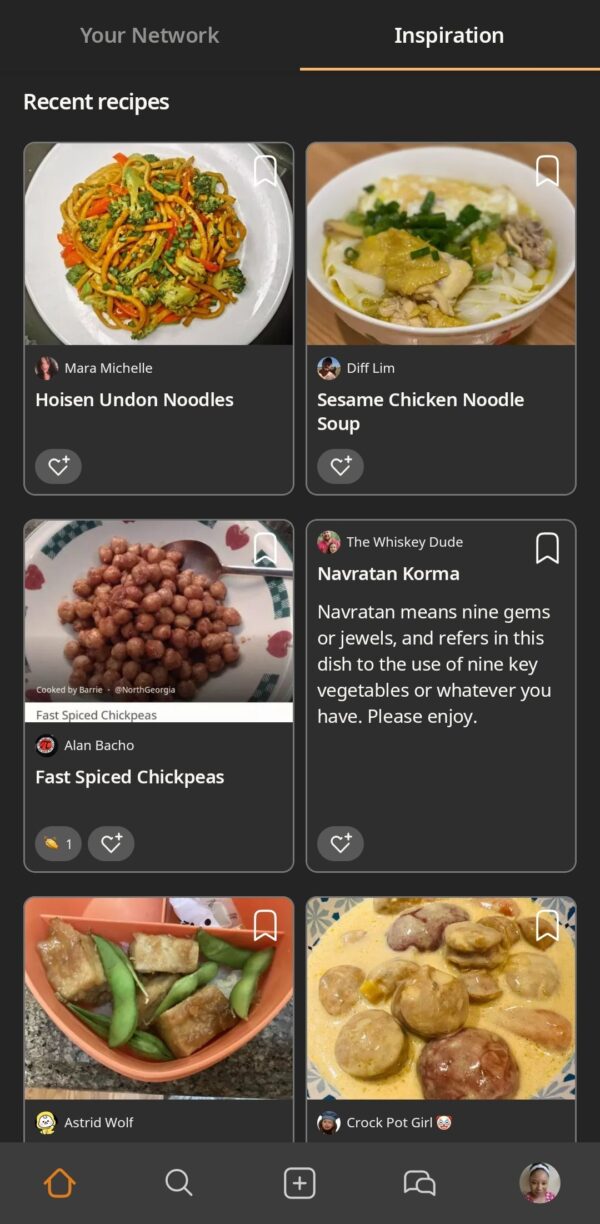This screenshot has height=1224, width=600.
Task: Bookmark the Hoisen Undon Noodles recipe
Action: [x=265, y=171]
